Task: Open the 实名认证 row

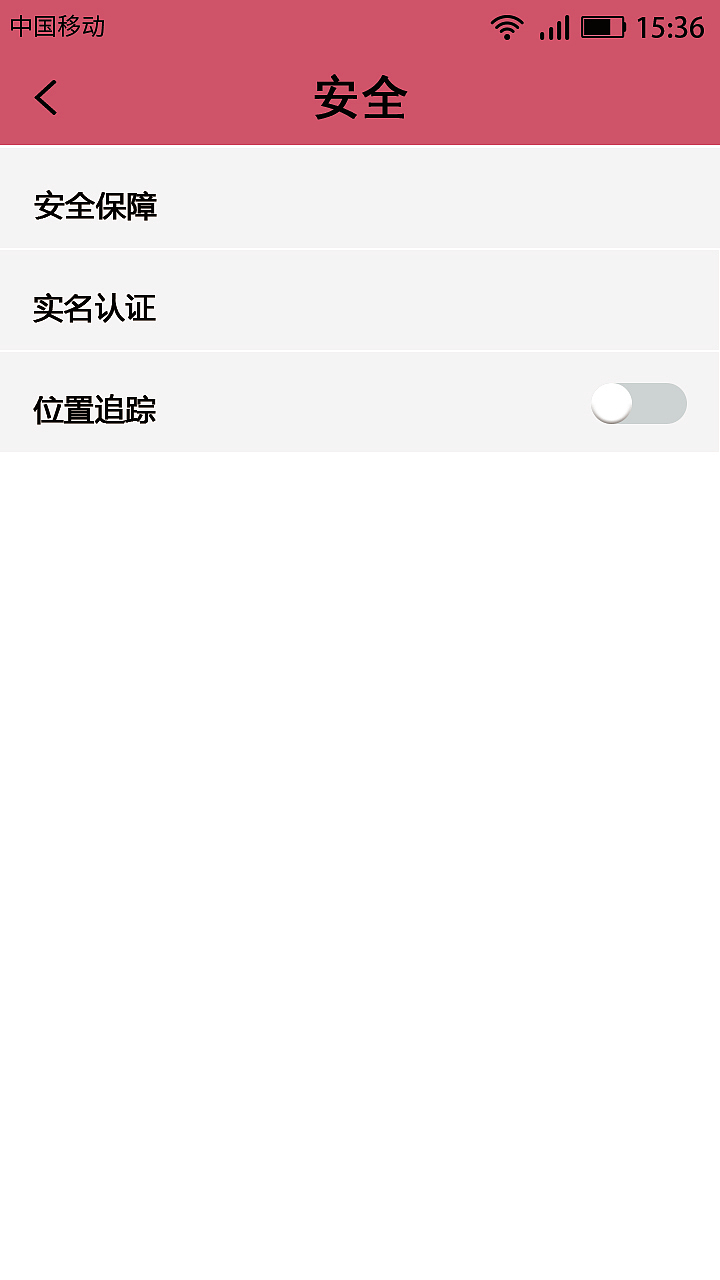Action: 359,308
